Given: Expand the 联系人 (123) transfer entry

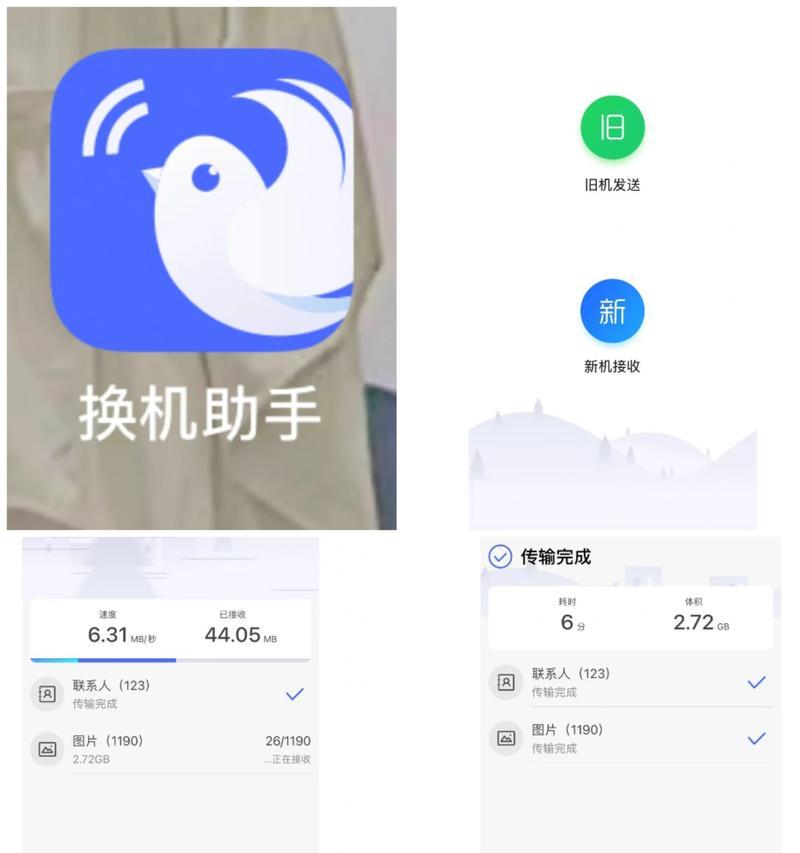Looking at the screenshot, I should pos(110,692).
